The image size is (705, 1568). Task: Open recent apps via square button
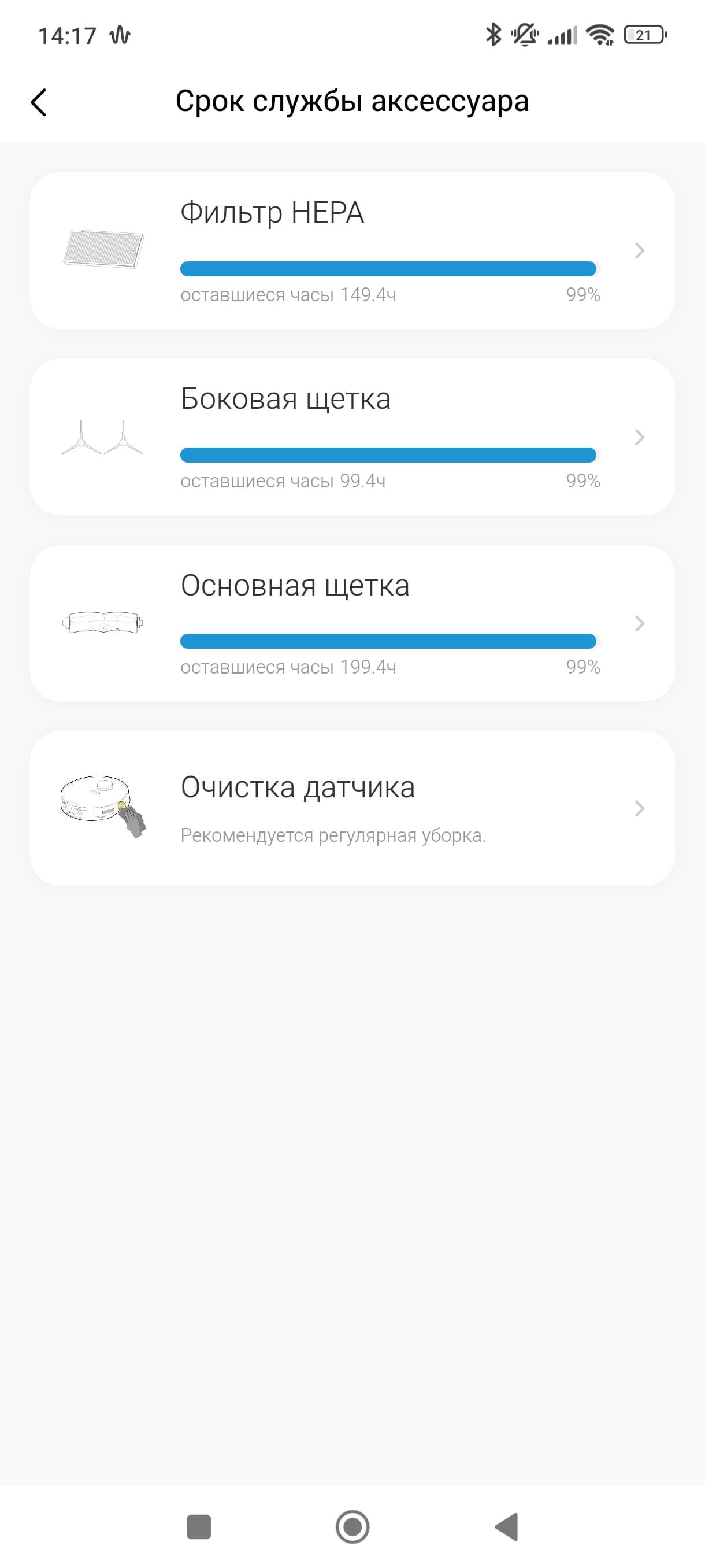click(199, 1526)
